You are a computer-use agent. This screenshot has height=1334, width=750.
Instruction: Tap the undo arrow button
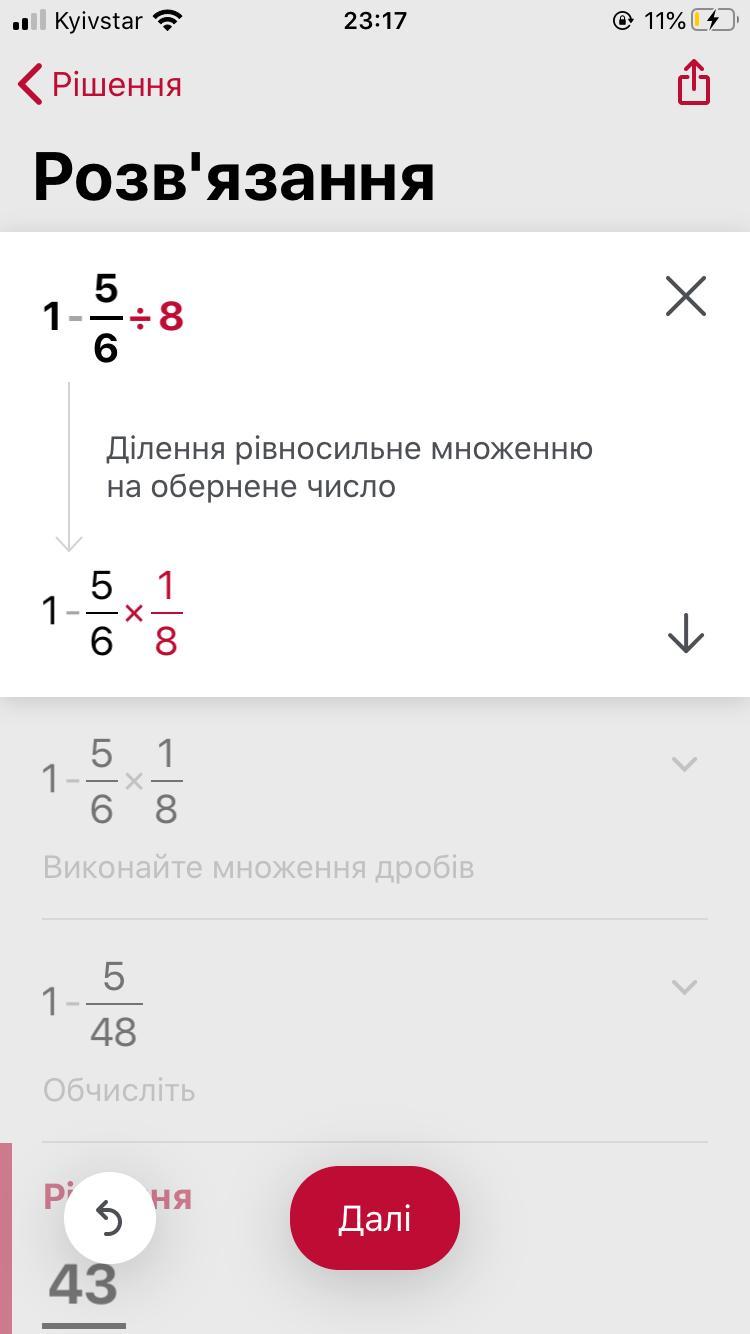110,1218
